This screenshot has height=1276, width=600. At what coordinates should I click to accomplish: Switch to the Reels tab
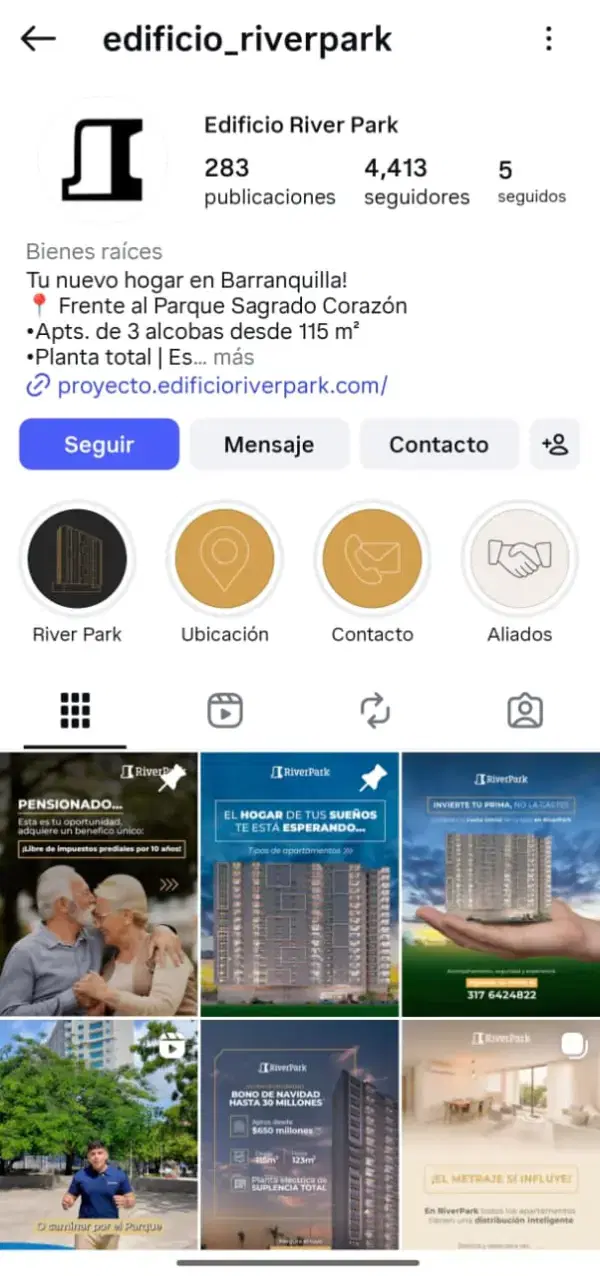tap(225, 710)
